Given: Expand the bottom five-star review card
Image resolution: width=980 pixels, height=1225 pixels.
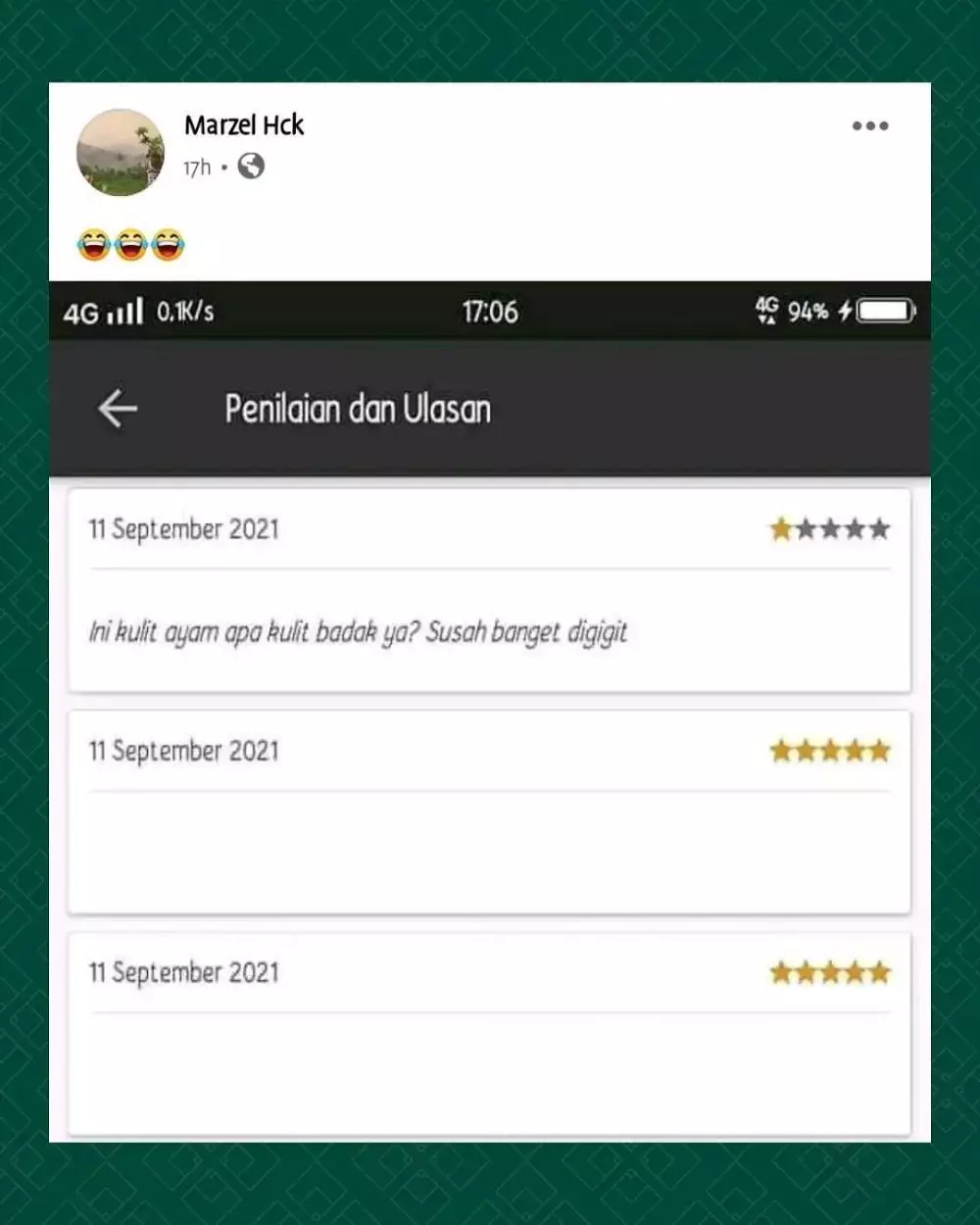Looking at the screenshot, I should point(490,1029).
